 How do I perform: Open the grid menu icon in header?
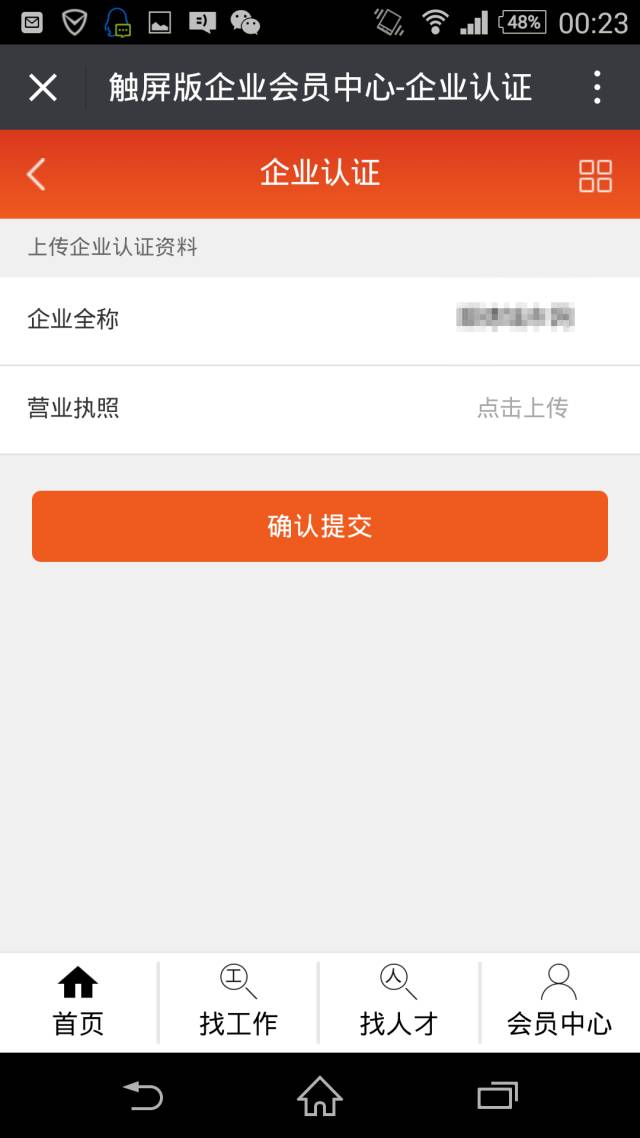(x=595, y=175)
